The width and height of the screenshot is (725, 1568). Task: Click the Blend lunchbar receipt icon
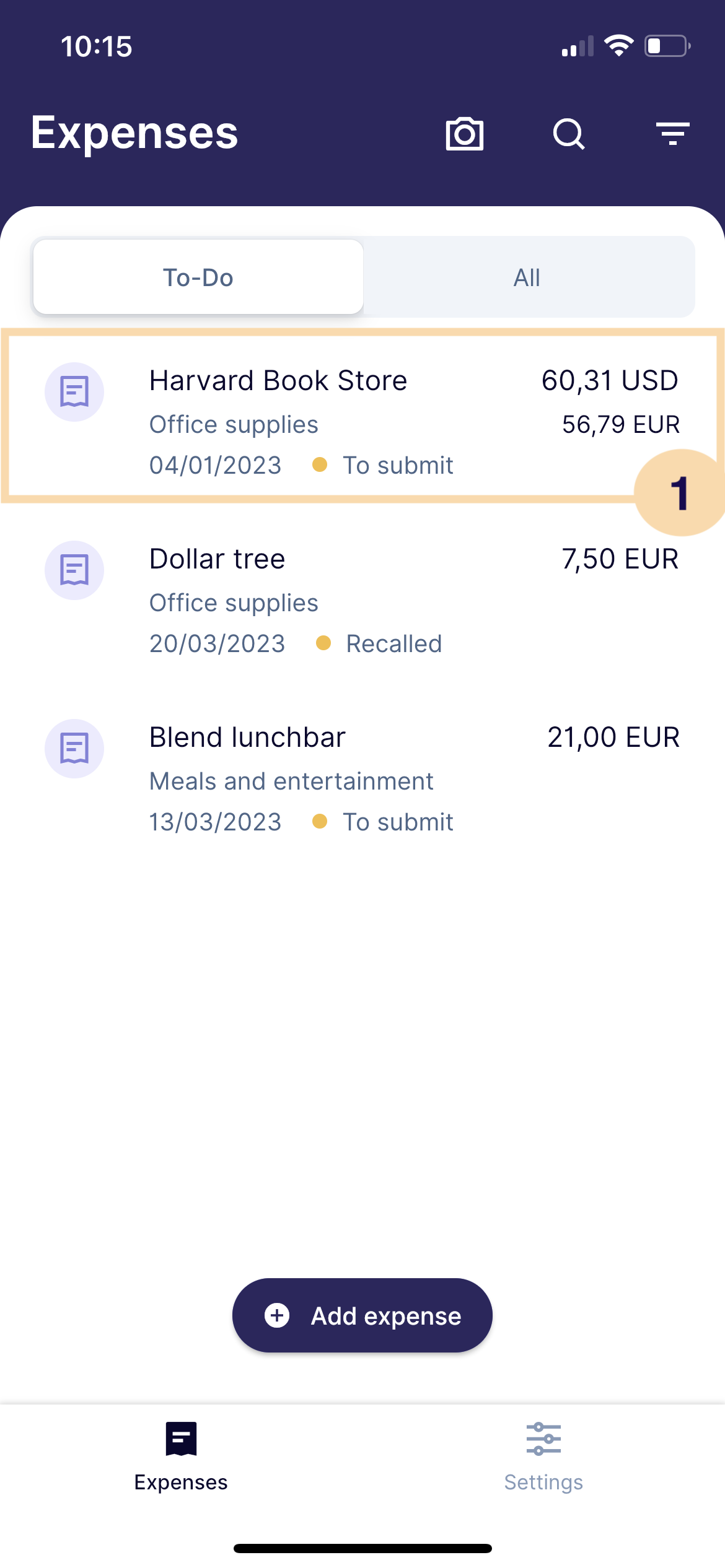tap(74, 748)
